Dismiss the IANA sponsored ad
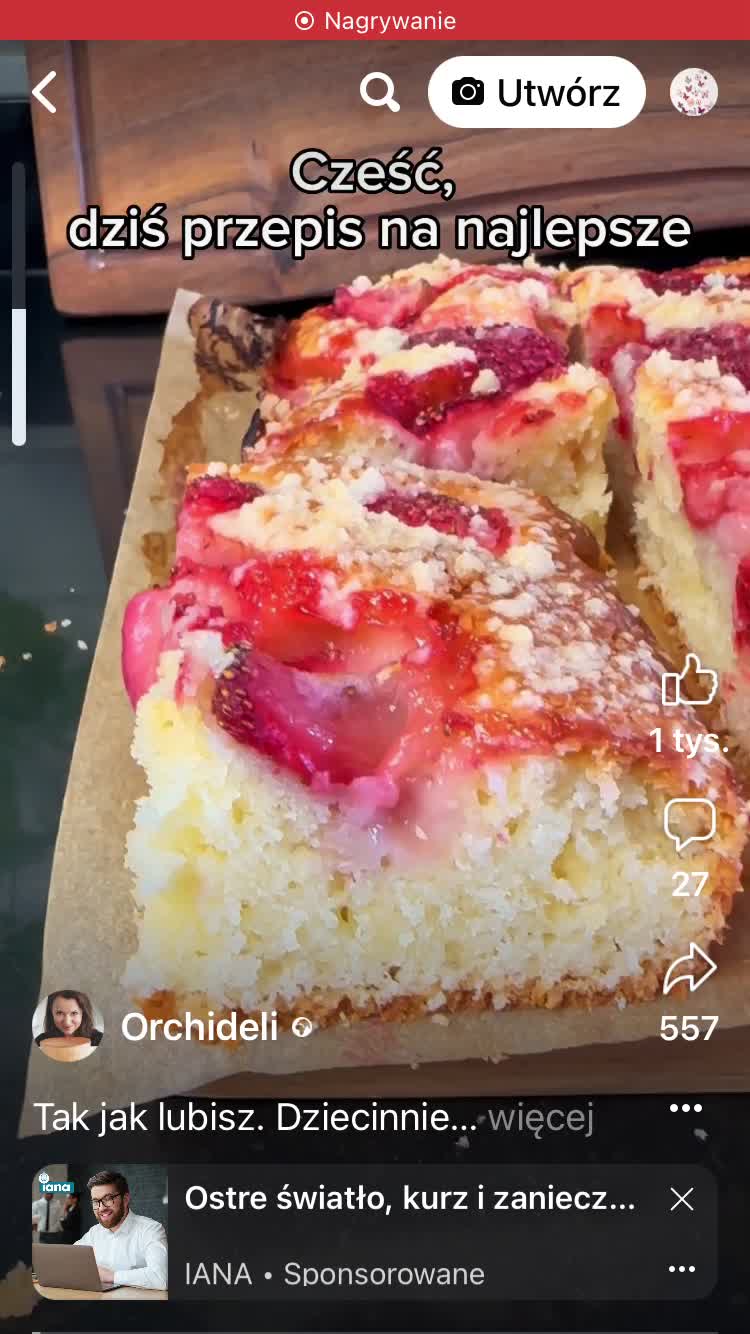Viewport: 750px width, 1334px height. (682, 1199)
